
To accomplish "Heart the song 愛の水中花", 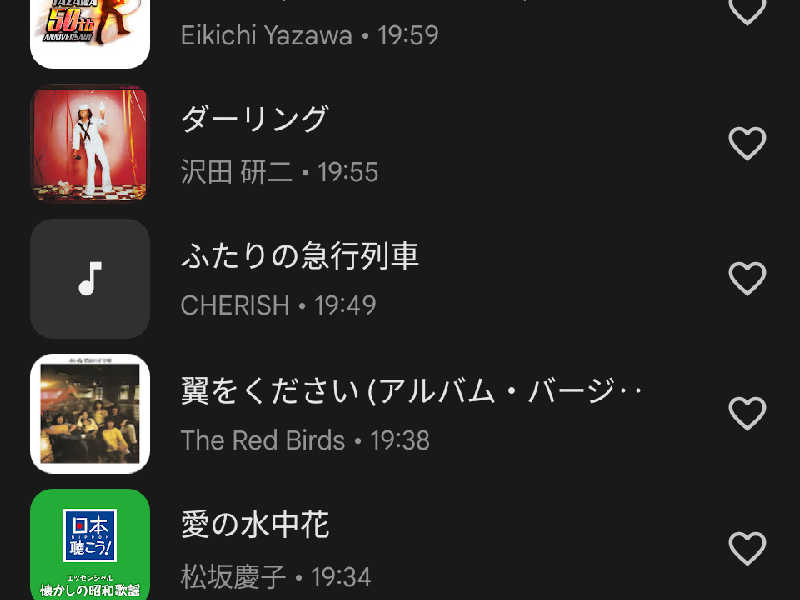I will tap(747, 548).
